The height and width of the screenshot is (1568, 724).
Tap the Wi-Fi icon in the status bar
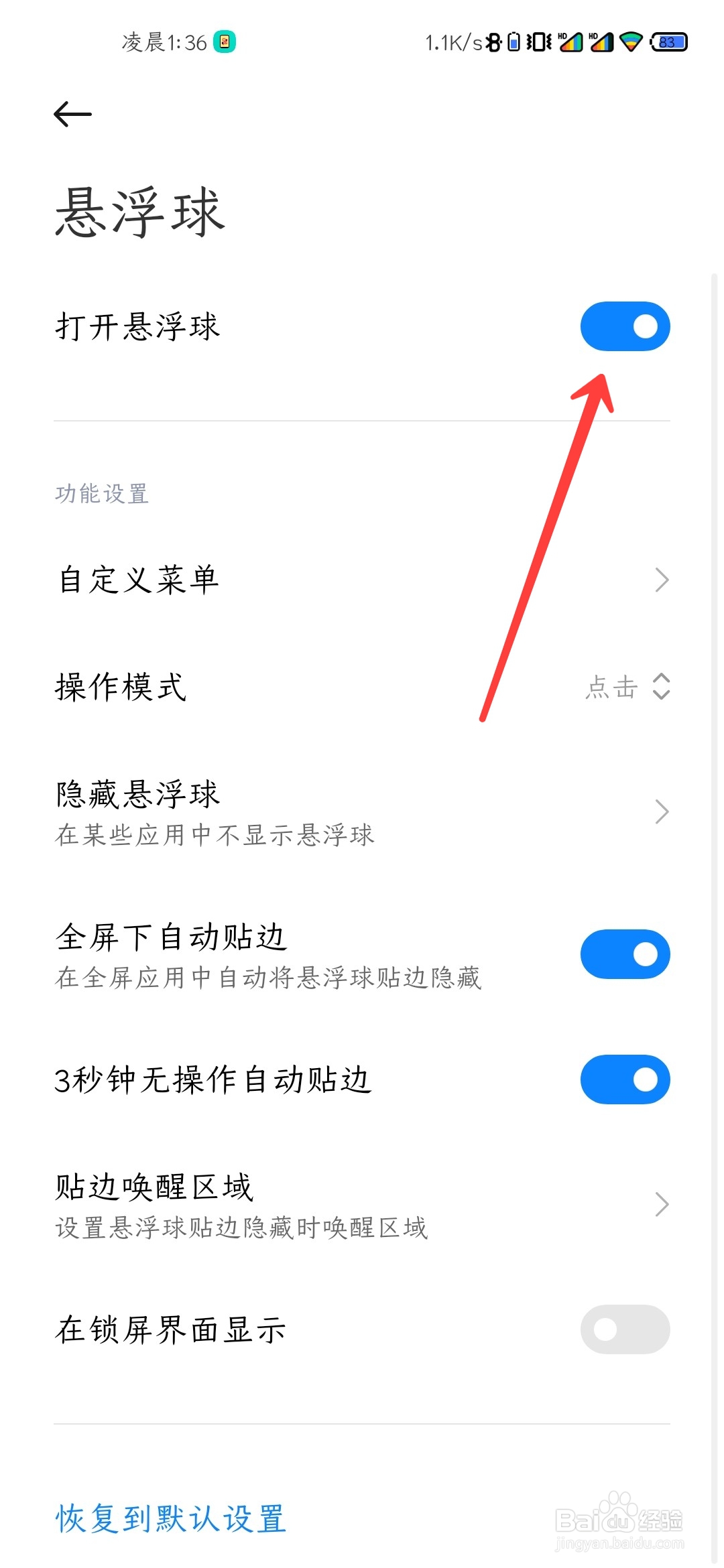point(630,42)
